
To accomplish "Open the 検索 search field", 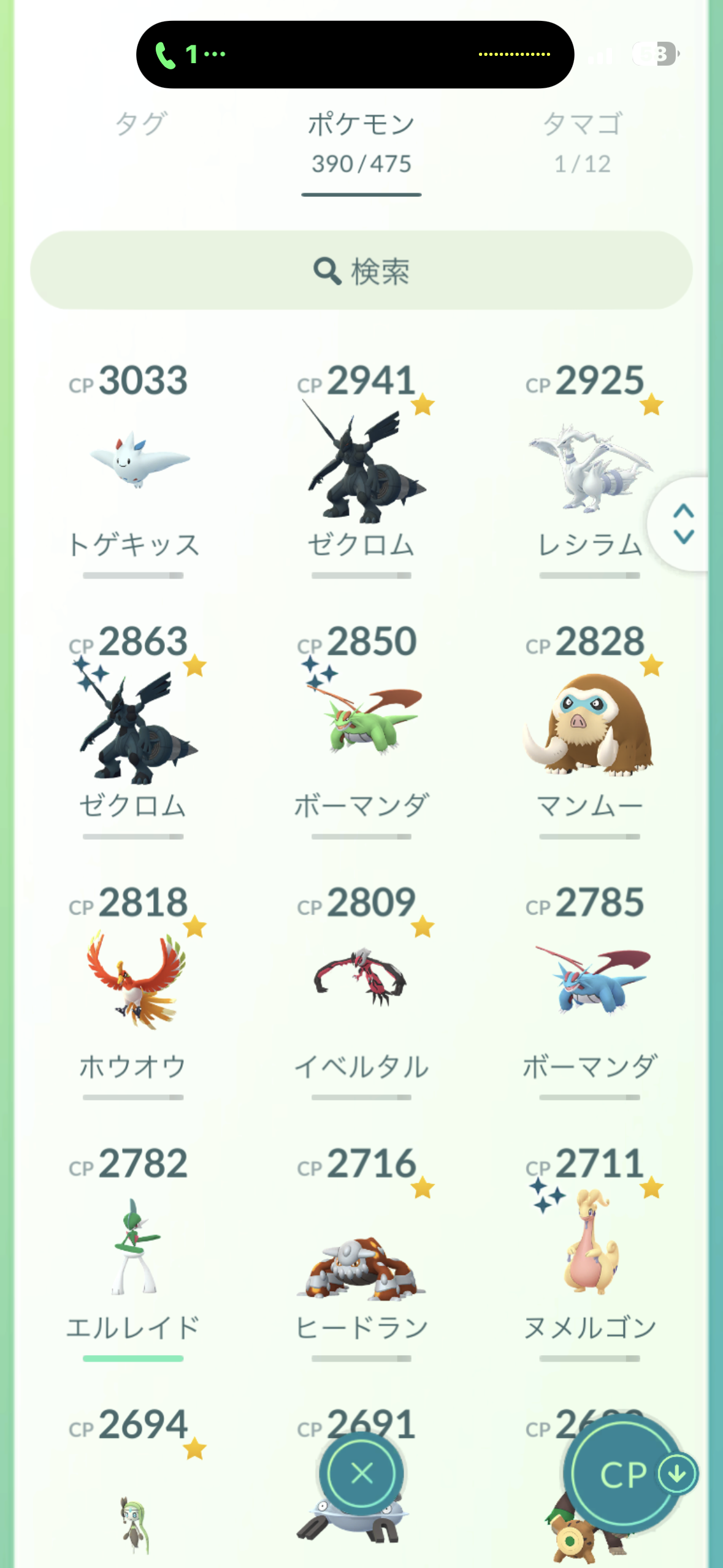I will (x=361, y=271).
